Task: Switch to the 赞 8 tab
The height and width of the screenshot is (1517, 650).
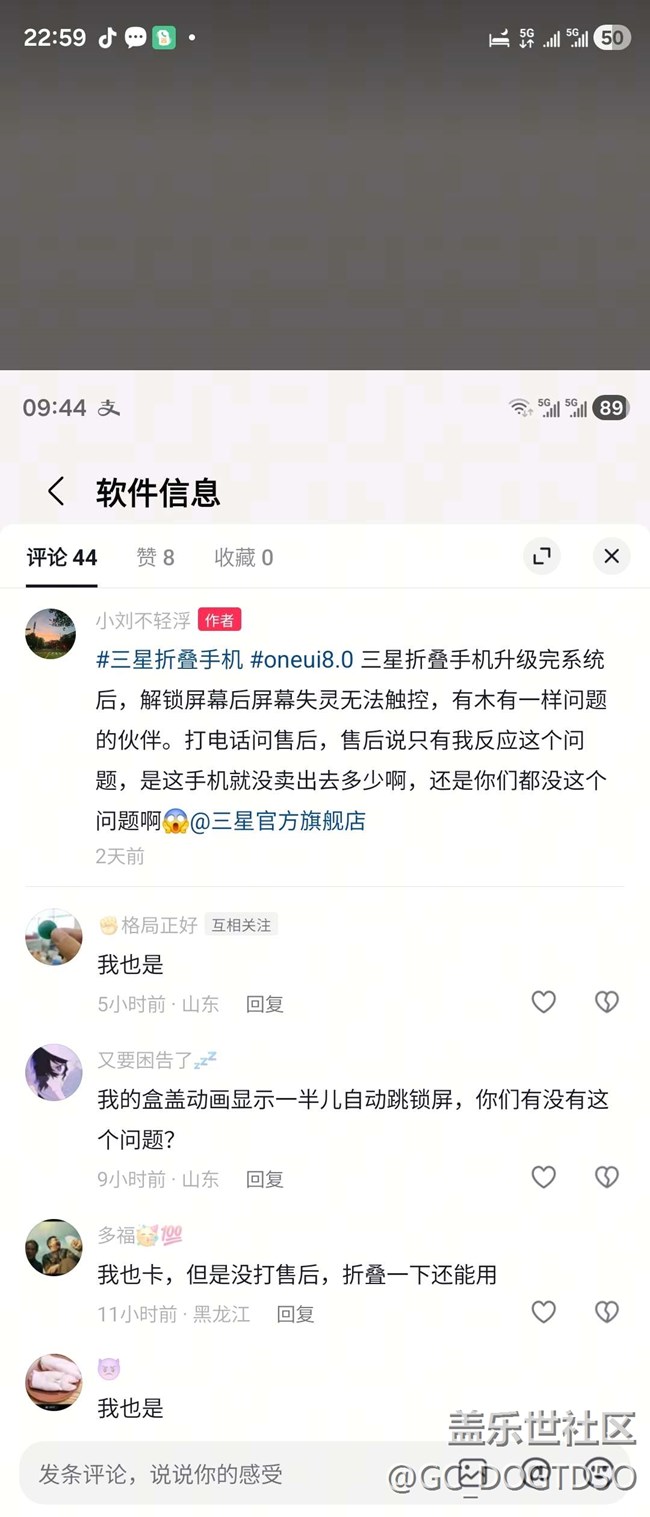Action: [155, 558]
